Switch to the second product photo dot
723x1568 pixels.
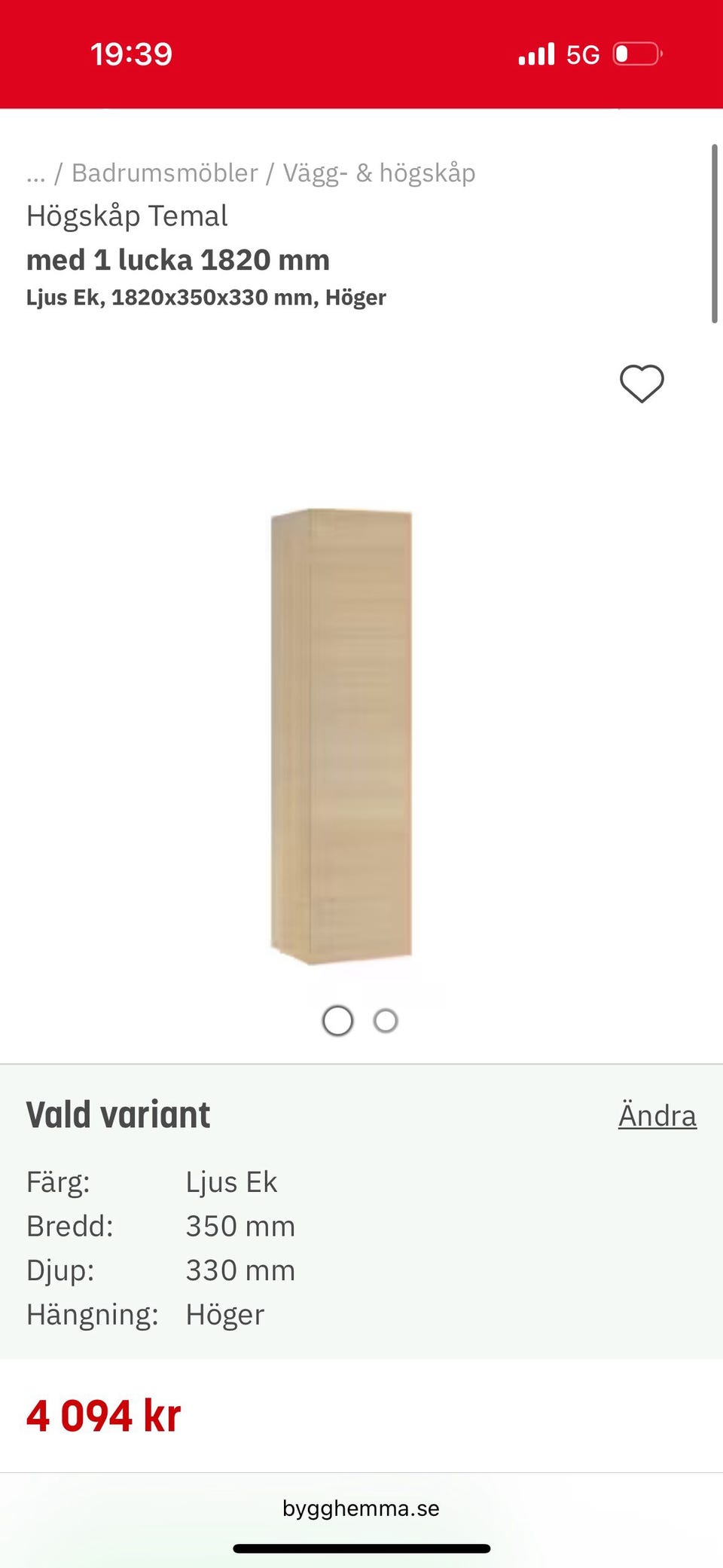385,1020
